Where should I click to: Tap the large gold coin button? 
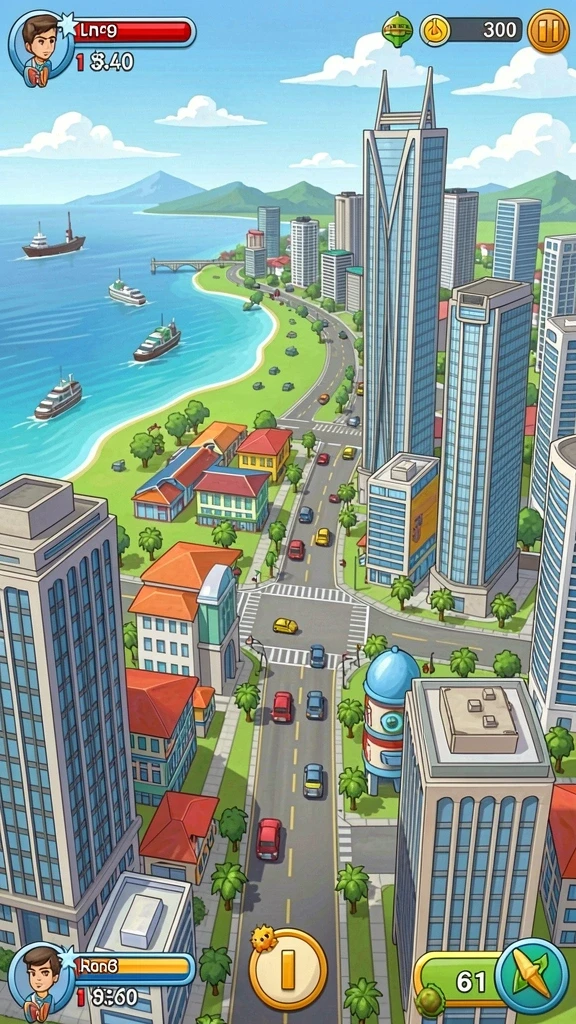(288, 968)
